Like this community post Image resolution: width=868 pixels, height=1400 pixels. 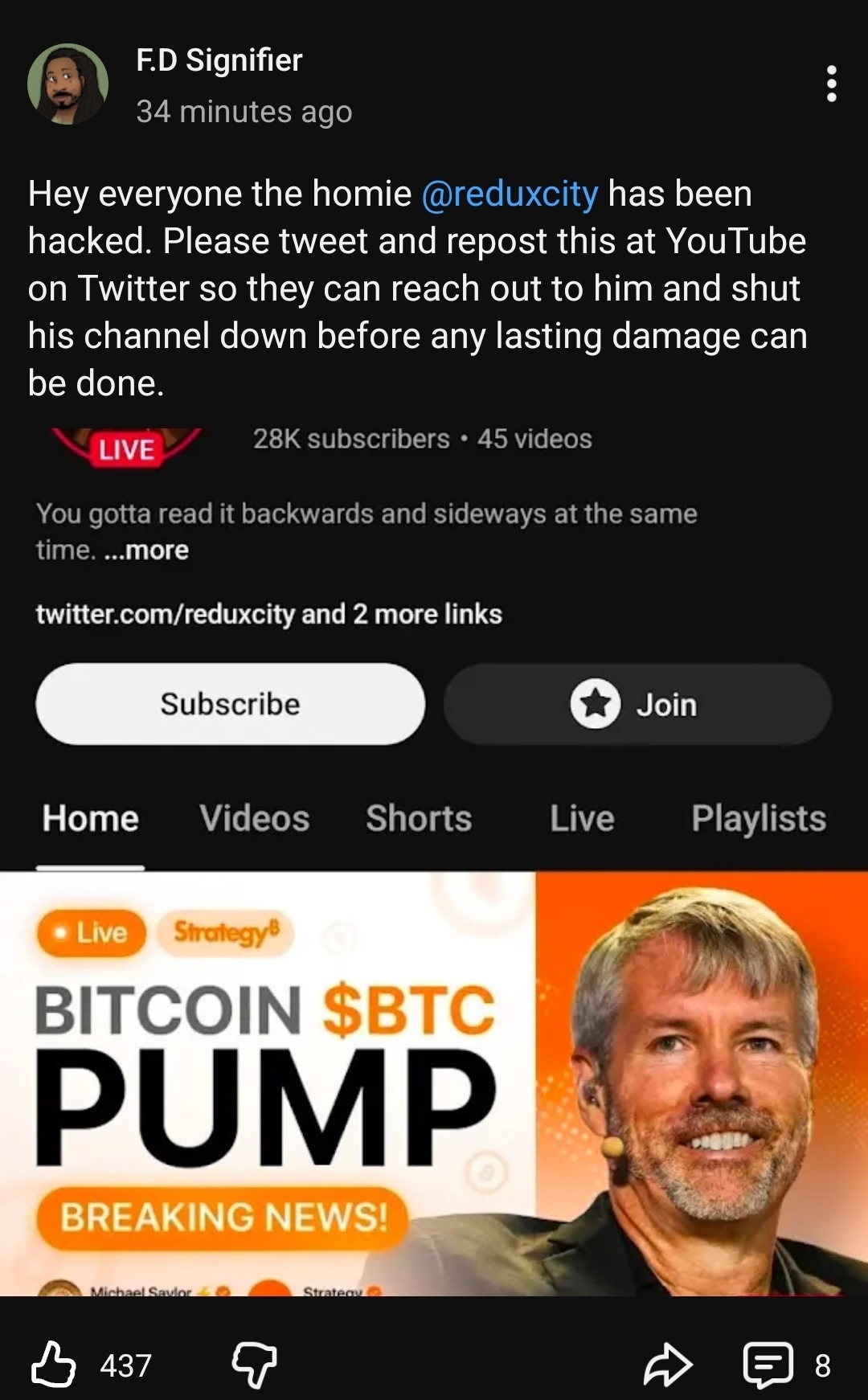(x=54, y=1364)
